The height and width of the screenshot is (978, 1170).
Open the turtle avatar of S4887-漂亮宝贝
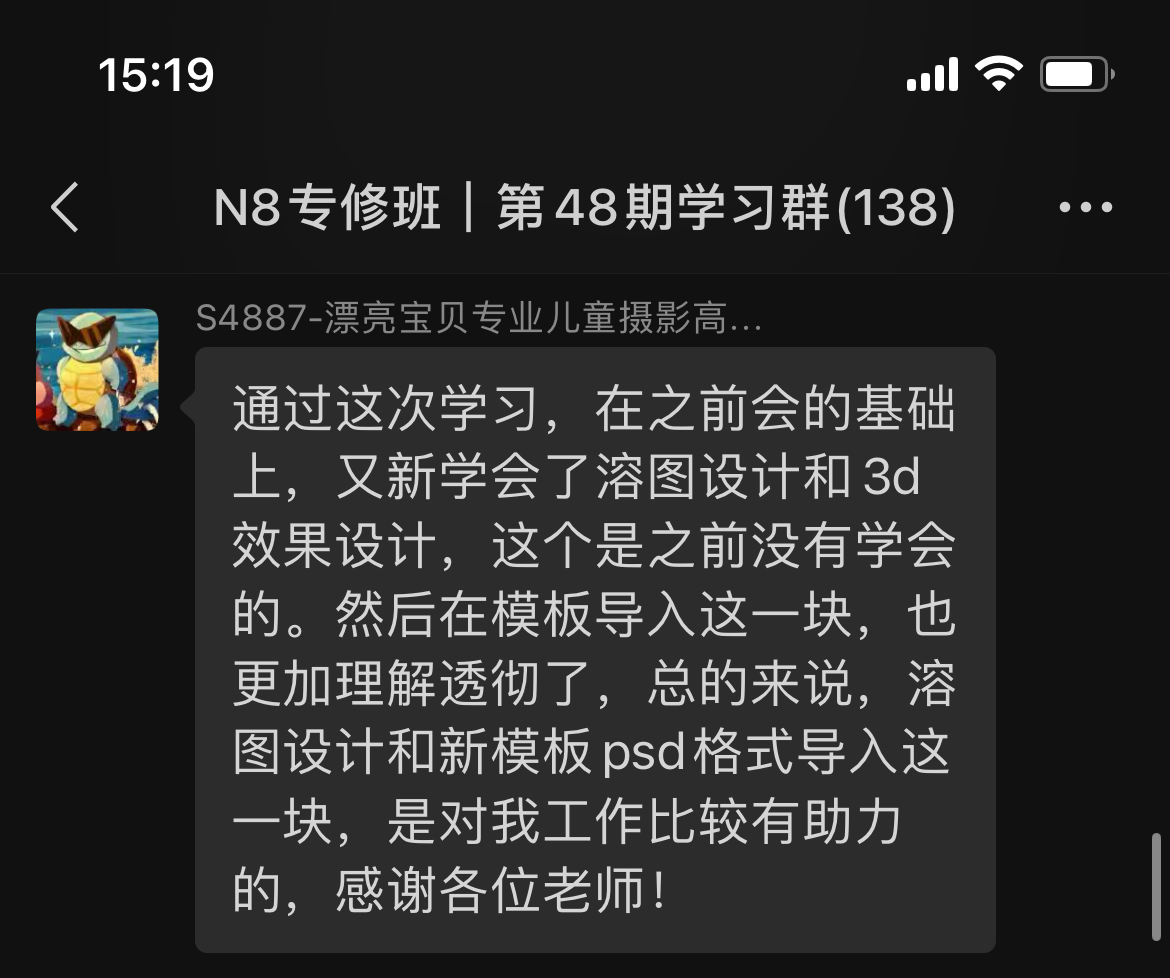pyautogui.click(x=97, y=370)
